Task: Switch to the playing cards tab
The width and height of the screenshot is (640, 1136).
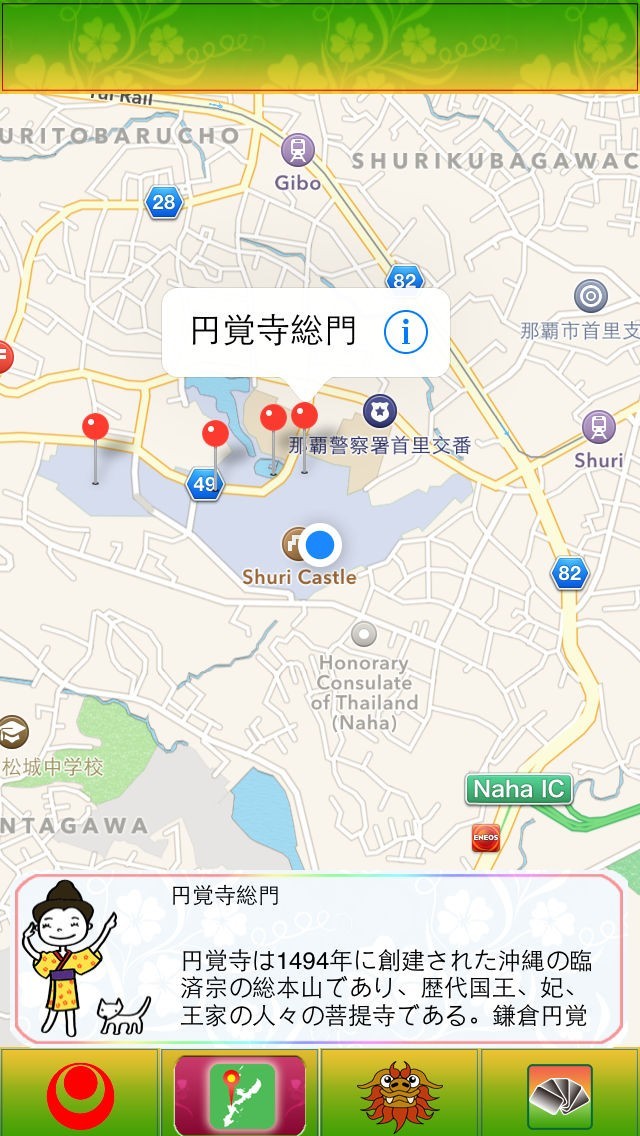Action: [560, 1094]
